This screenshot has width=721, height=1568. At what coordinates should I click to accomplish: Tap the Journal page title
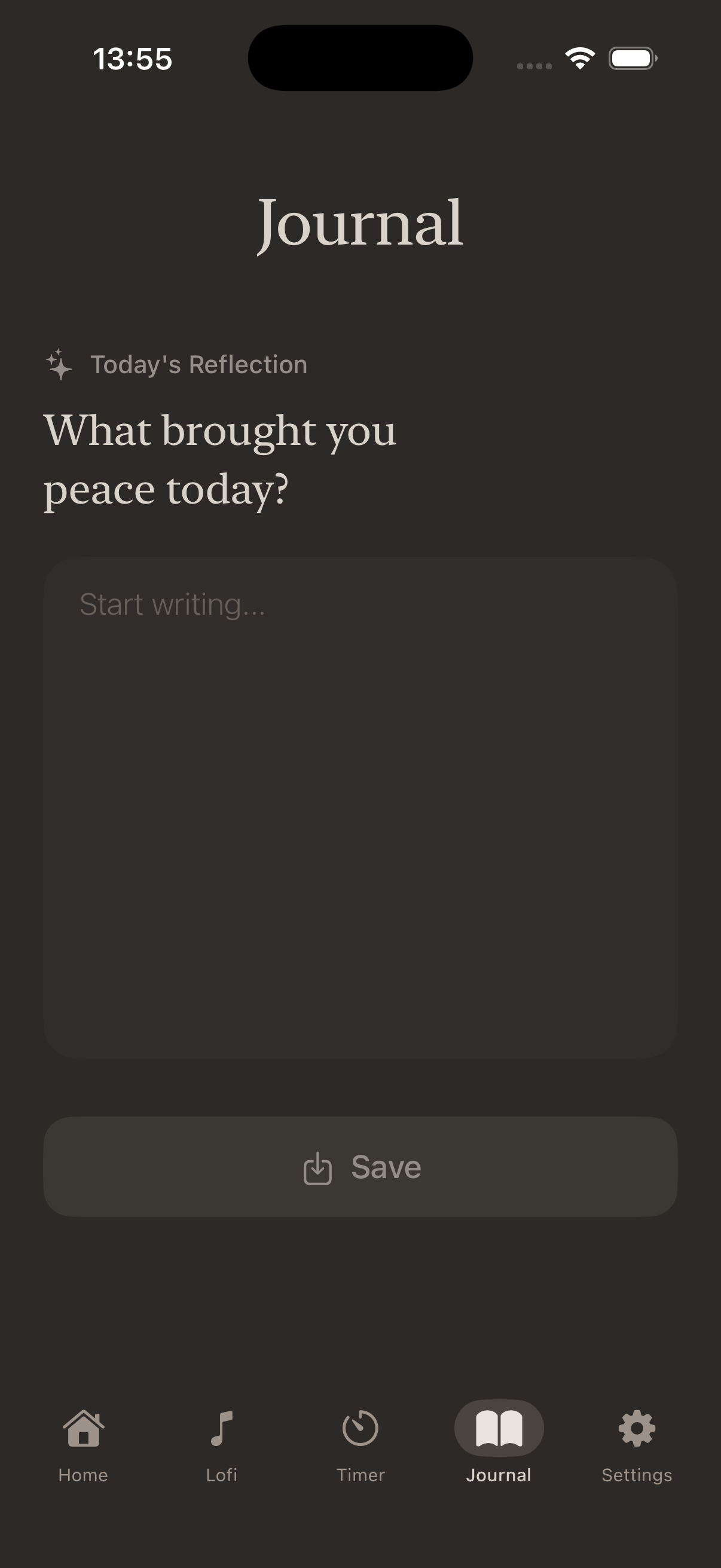[360, 224]
